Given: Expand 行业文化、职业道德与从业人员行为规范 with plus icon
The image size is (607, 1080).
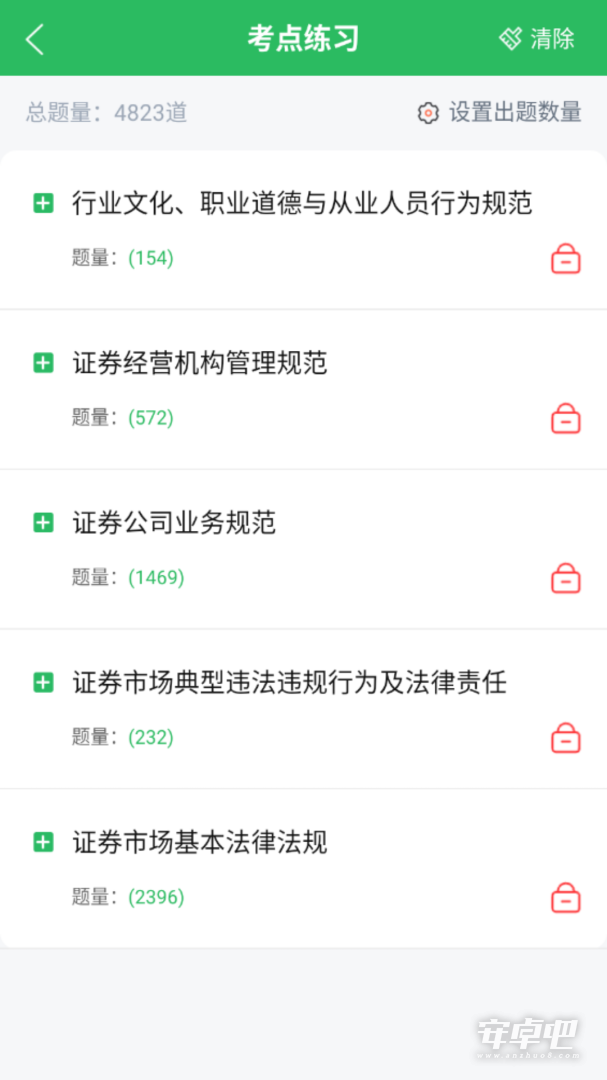Looking at the screenshot, I should 43,203.
